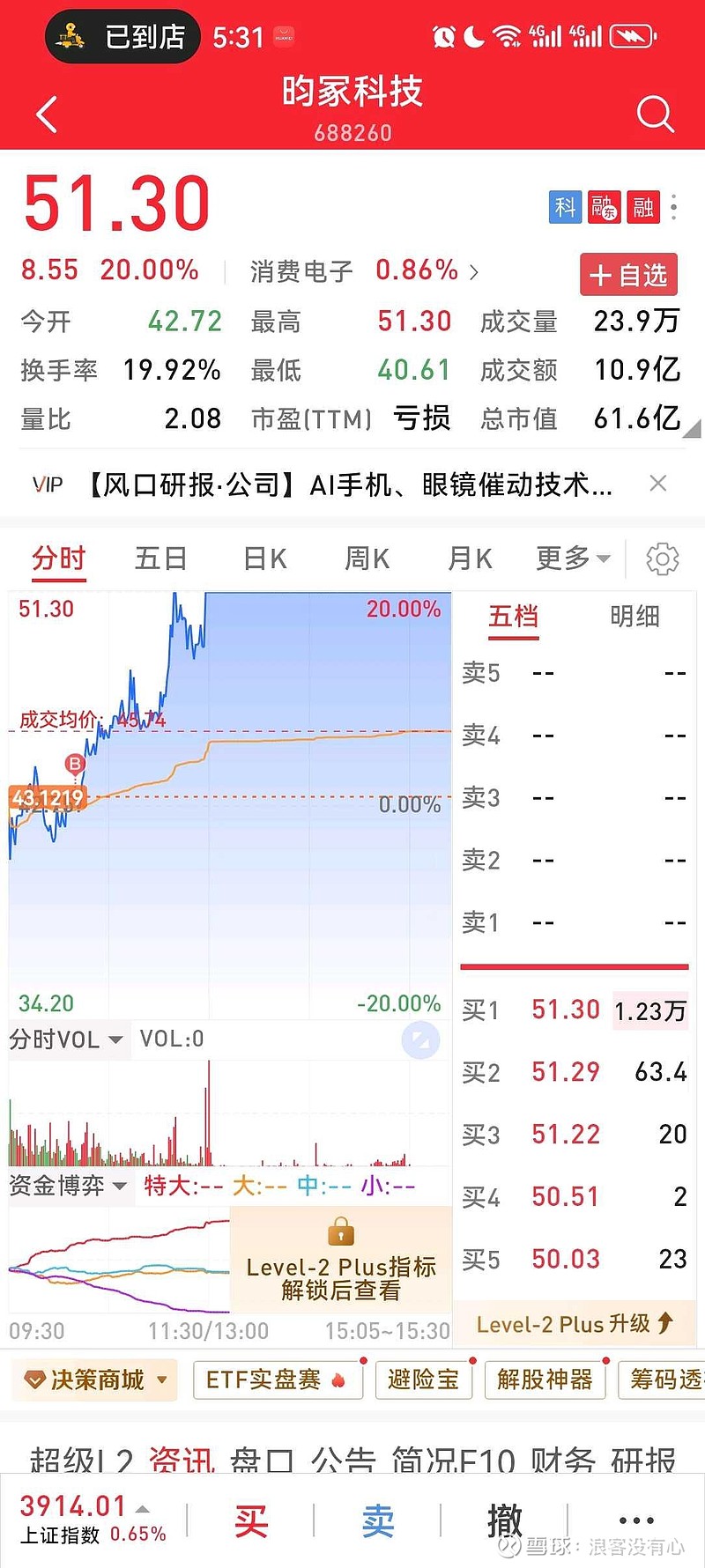Tap 加自选 to add to watchlist

[x=628, y=275]
